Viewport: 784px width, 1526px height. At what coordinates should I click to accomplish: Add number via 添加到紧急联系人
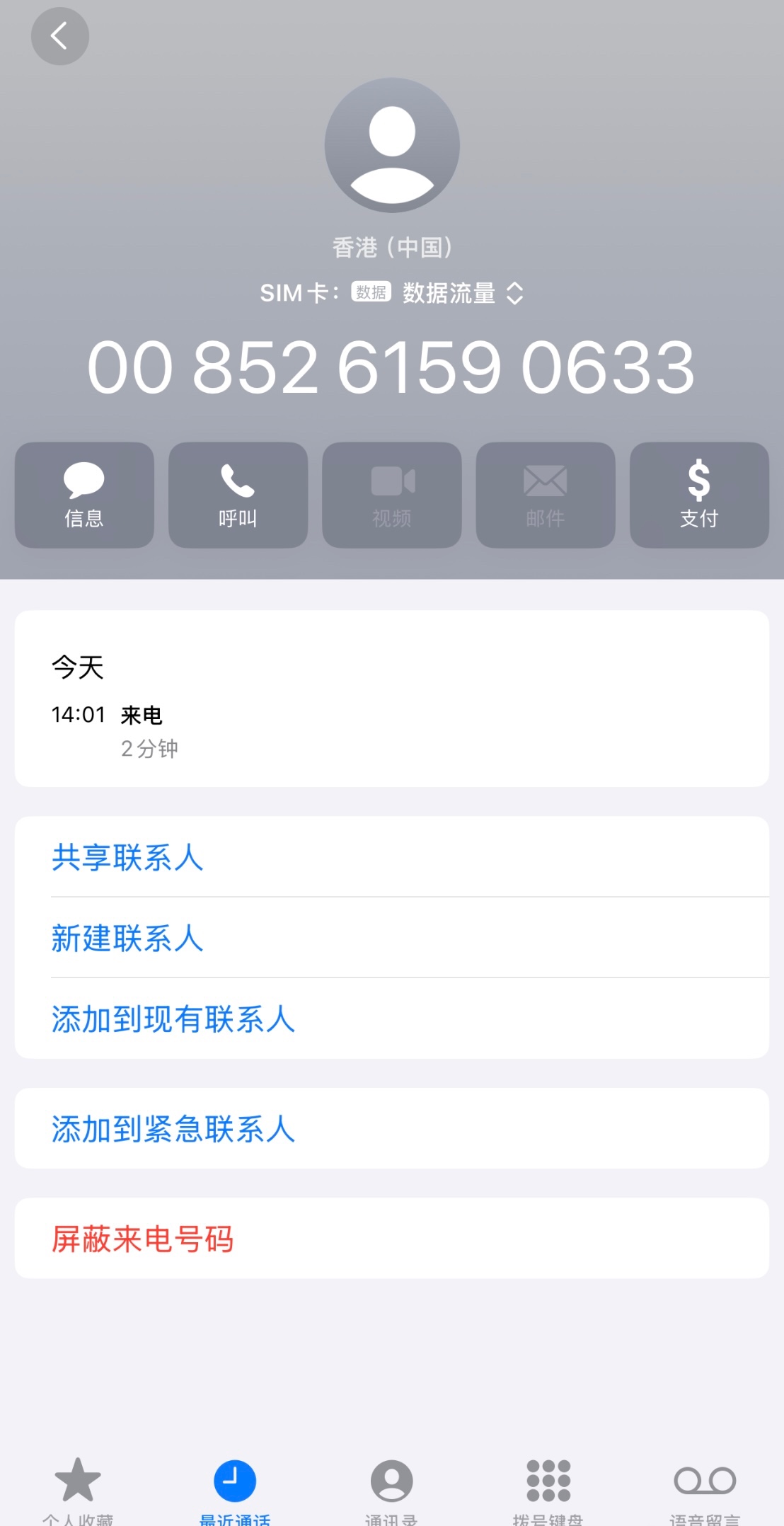tap(173, 1129)
